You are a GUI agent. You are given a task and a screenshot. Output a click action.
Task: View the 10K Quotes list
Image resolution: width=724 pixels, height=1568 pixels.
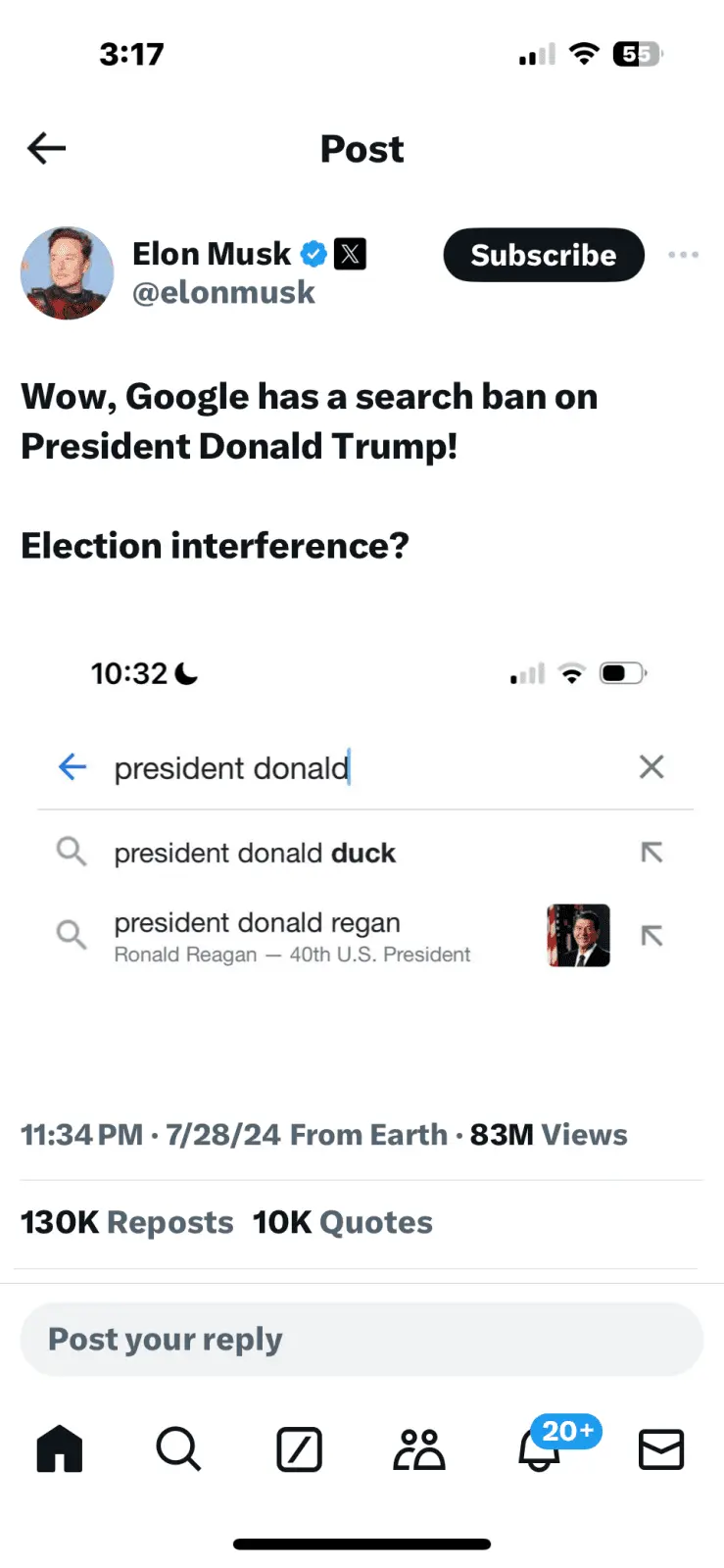343,1223
